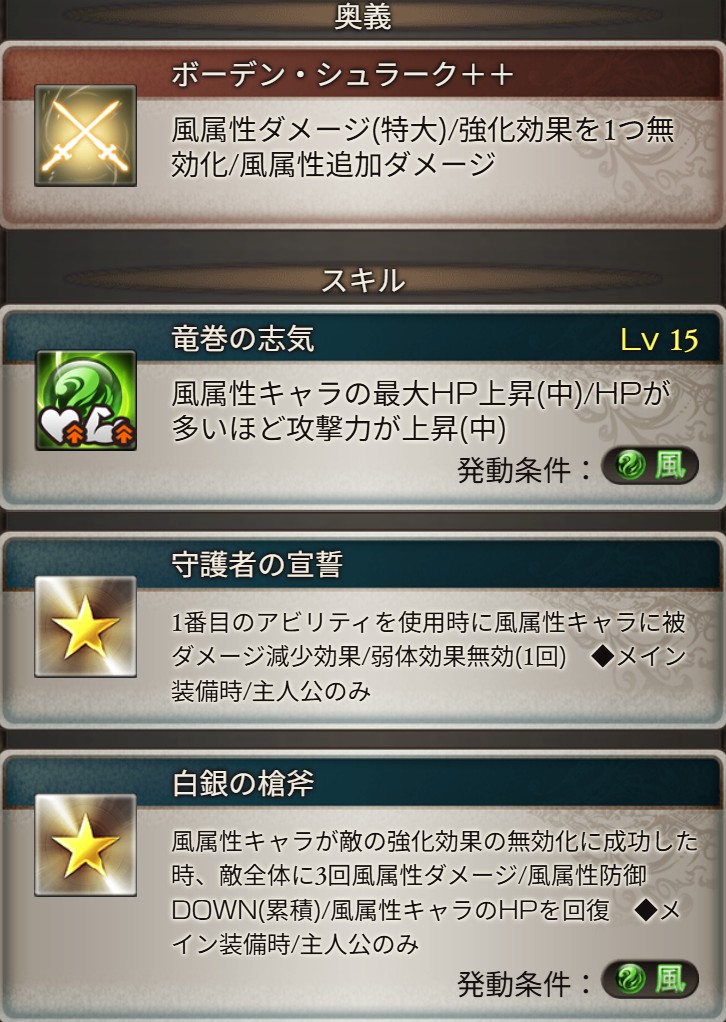Open the ボーデン・シュラーク++ charge attack panel
The width and height of the screenshot is (726, 1022).
[363, 135]
